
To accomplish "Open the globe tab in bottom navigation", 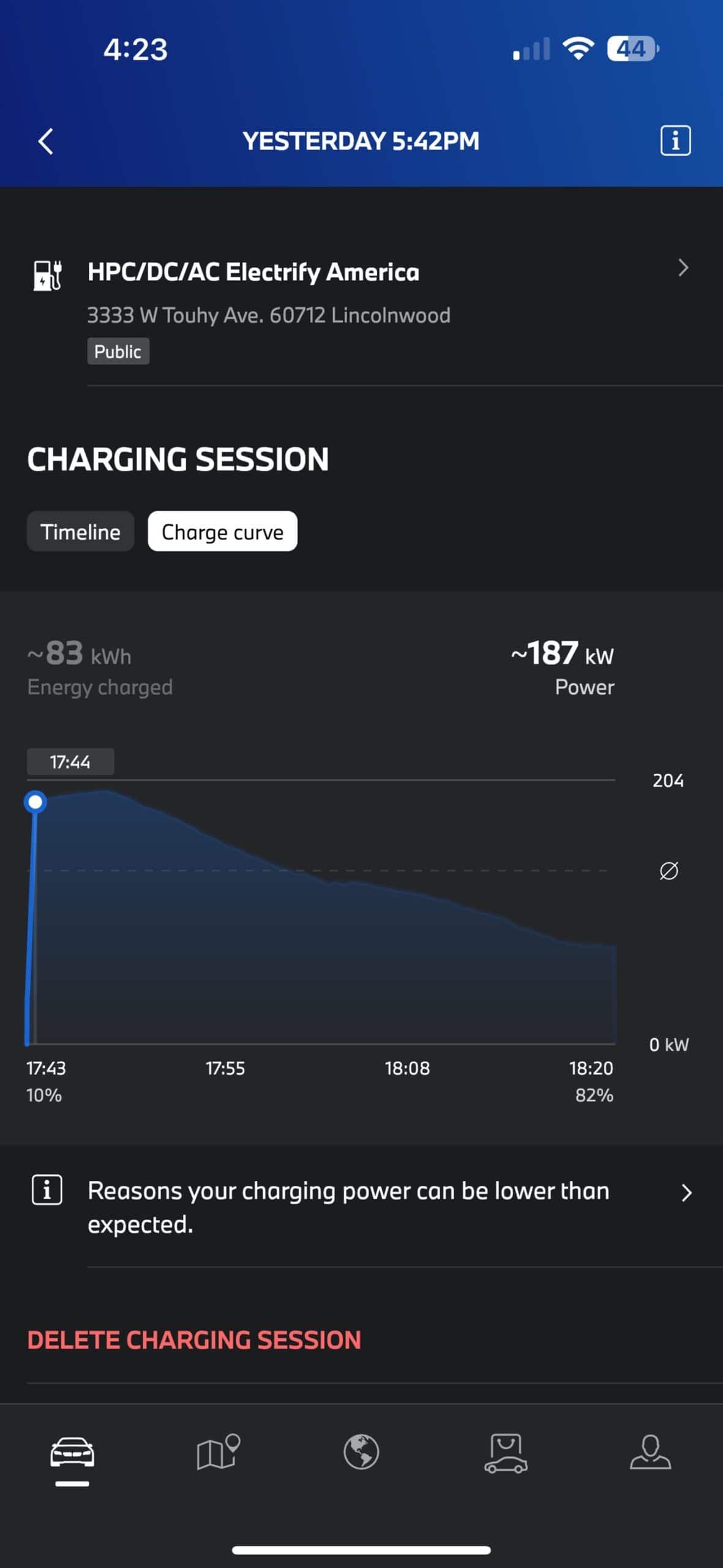I will (361, 1452).
